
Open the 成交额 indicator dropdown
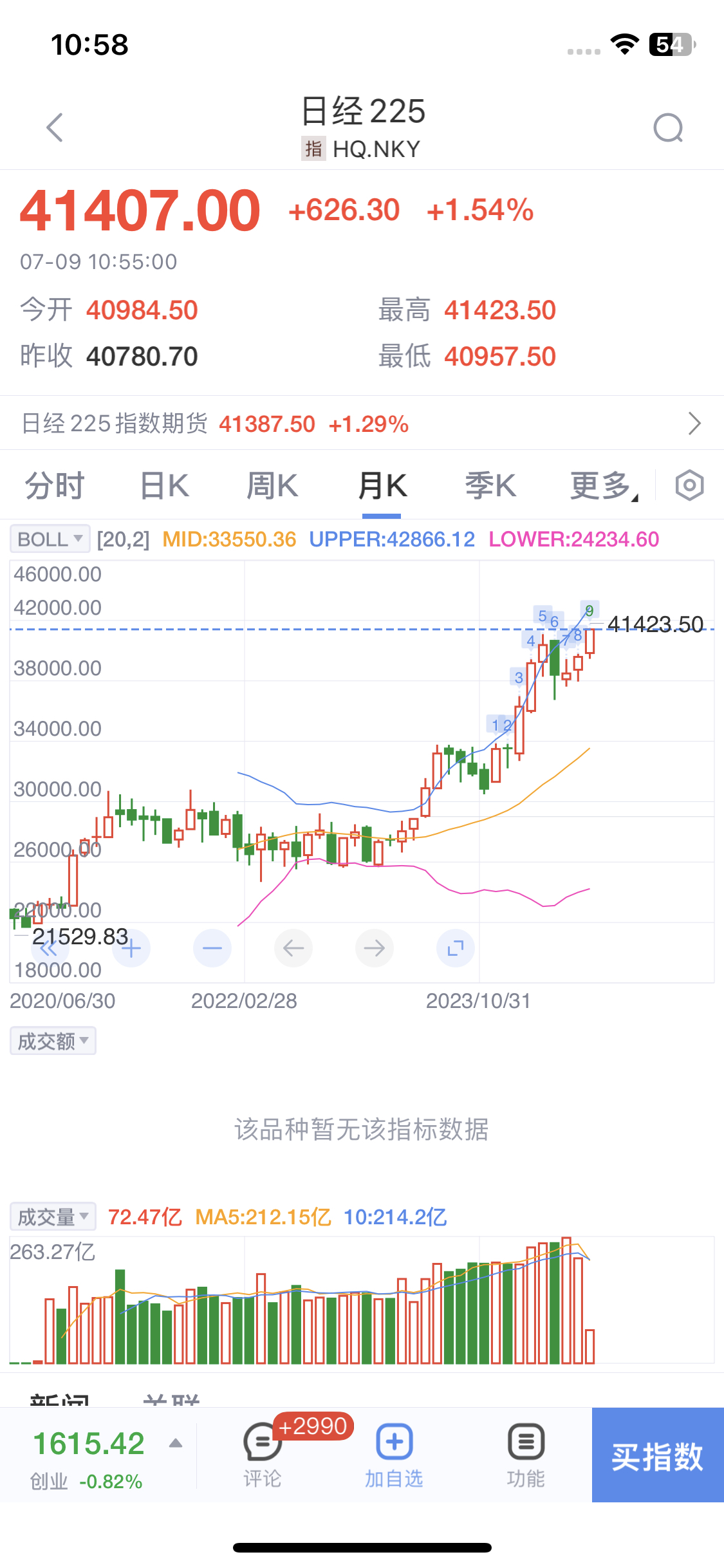pyautogui.click(x=53, y=1041)
